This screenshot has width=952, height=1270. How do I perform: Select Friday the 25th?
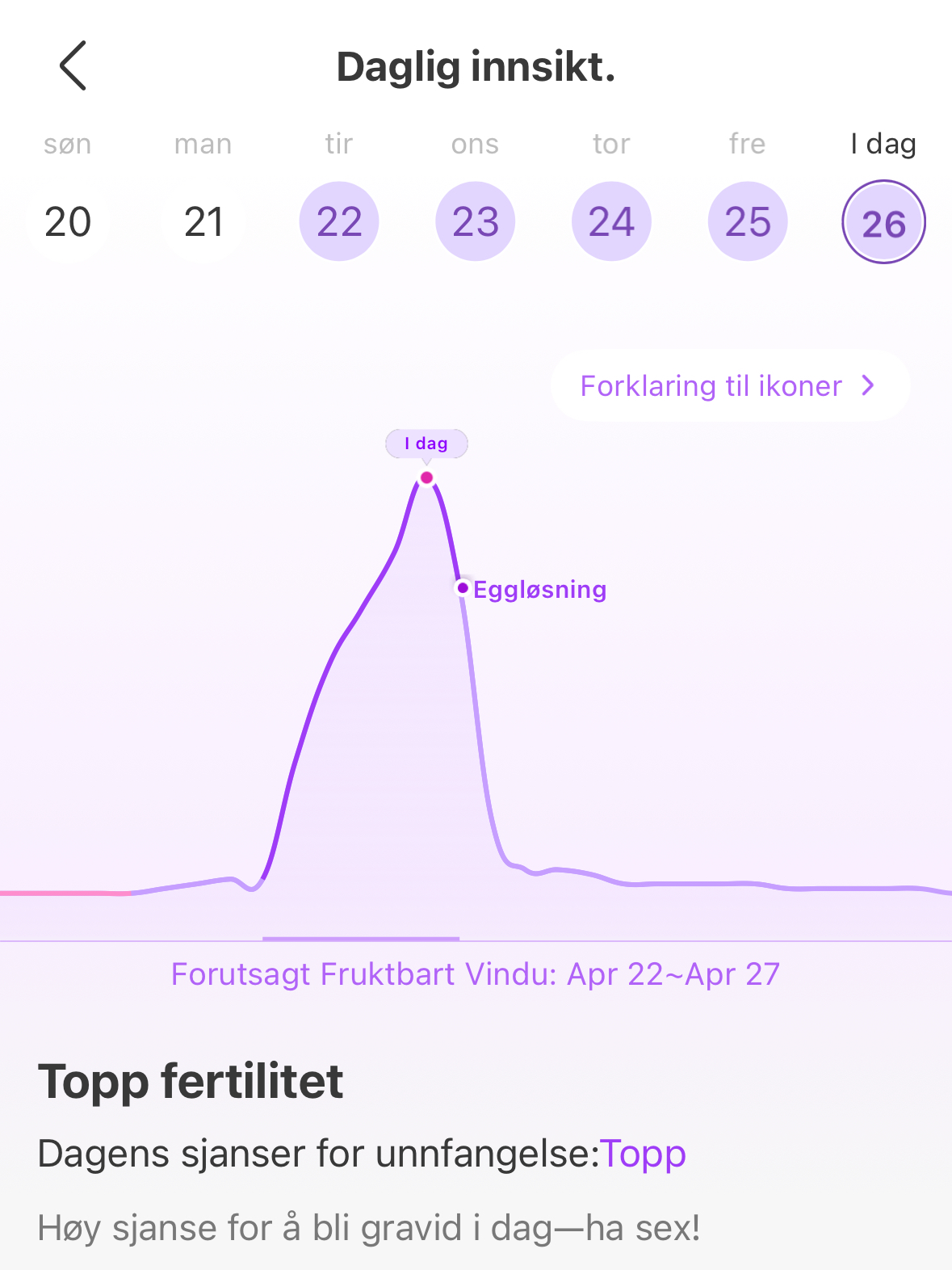[748, 221]
